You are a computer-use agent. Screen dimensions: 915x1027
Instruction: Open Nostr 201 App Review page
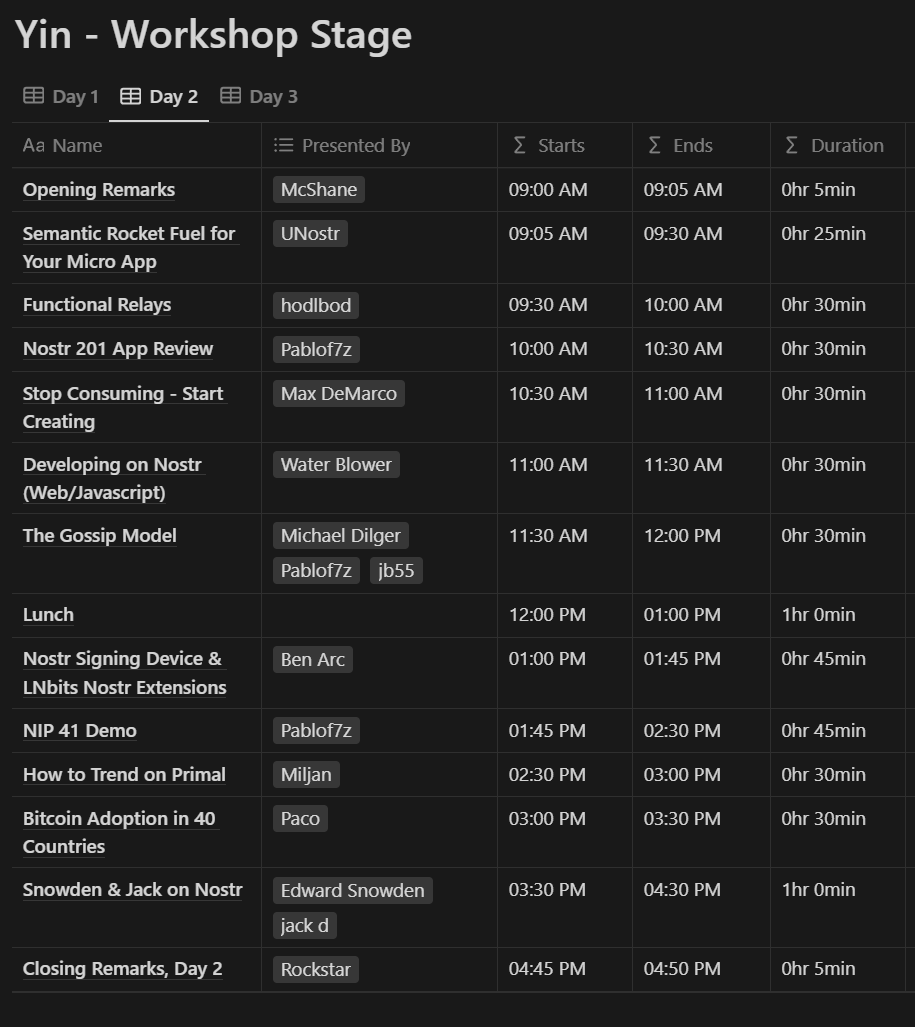[x=118, y=349]
